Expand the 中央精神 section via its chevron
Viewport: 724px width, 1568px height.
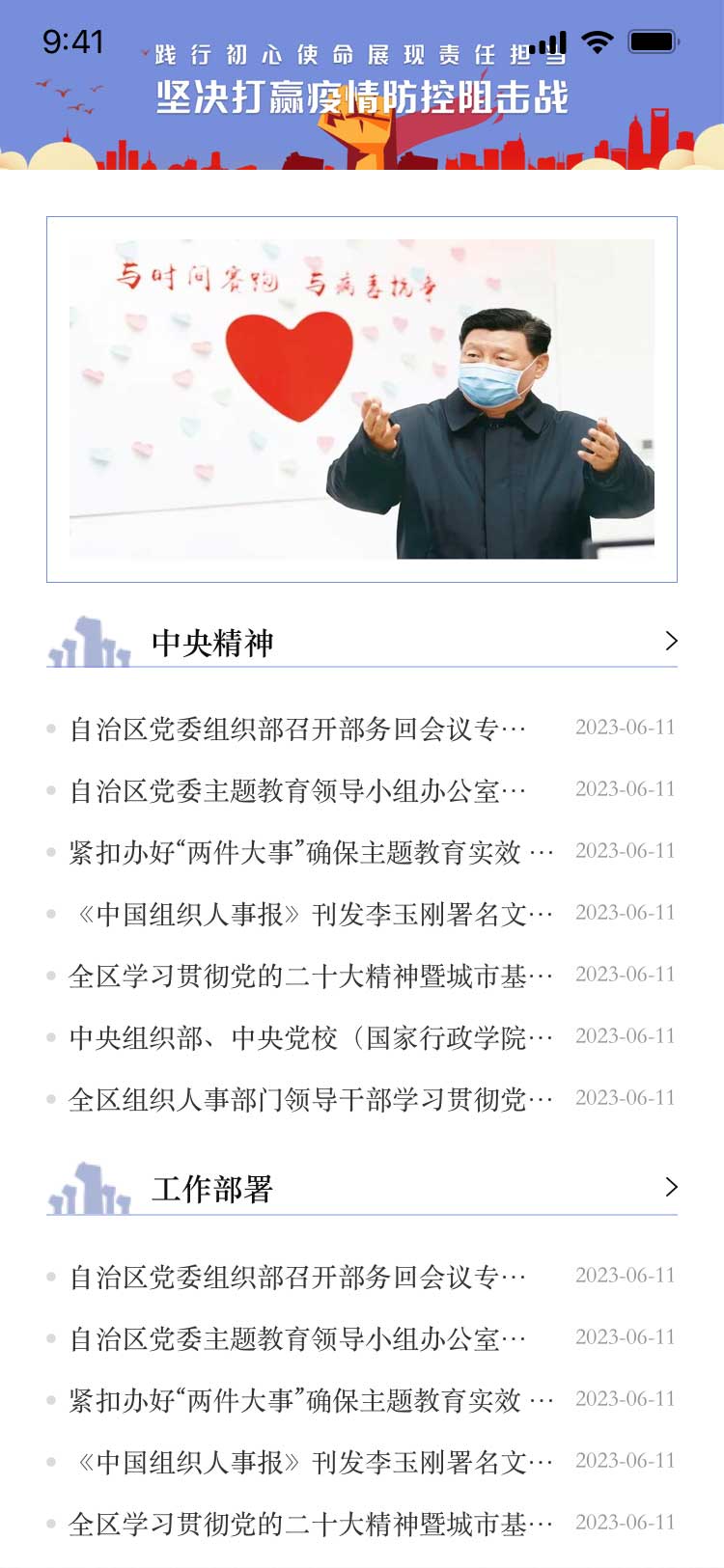671,641
